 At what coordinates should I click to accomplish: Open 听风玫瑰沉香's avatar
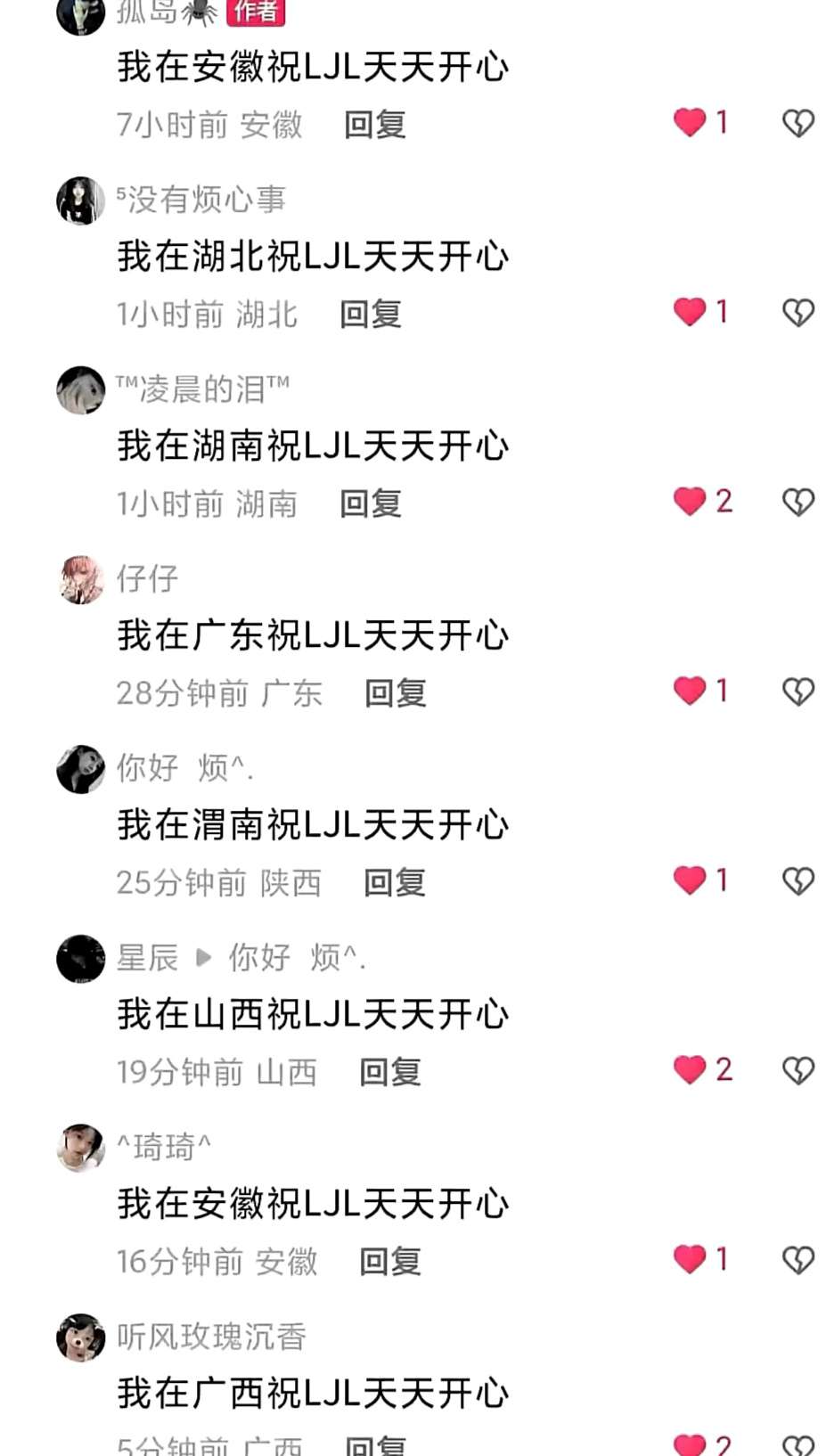tap(81, 1337)
